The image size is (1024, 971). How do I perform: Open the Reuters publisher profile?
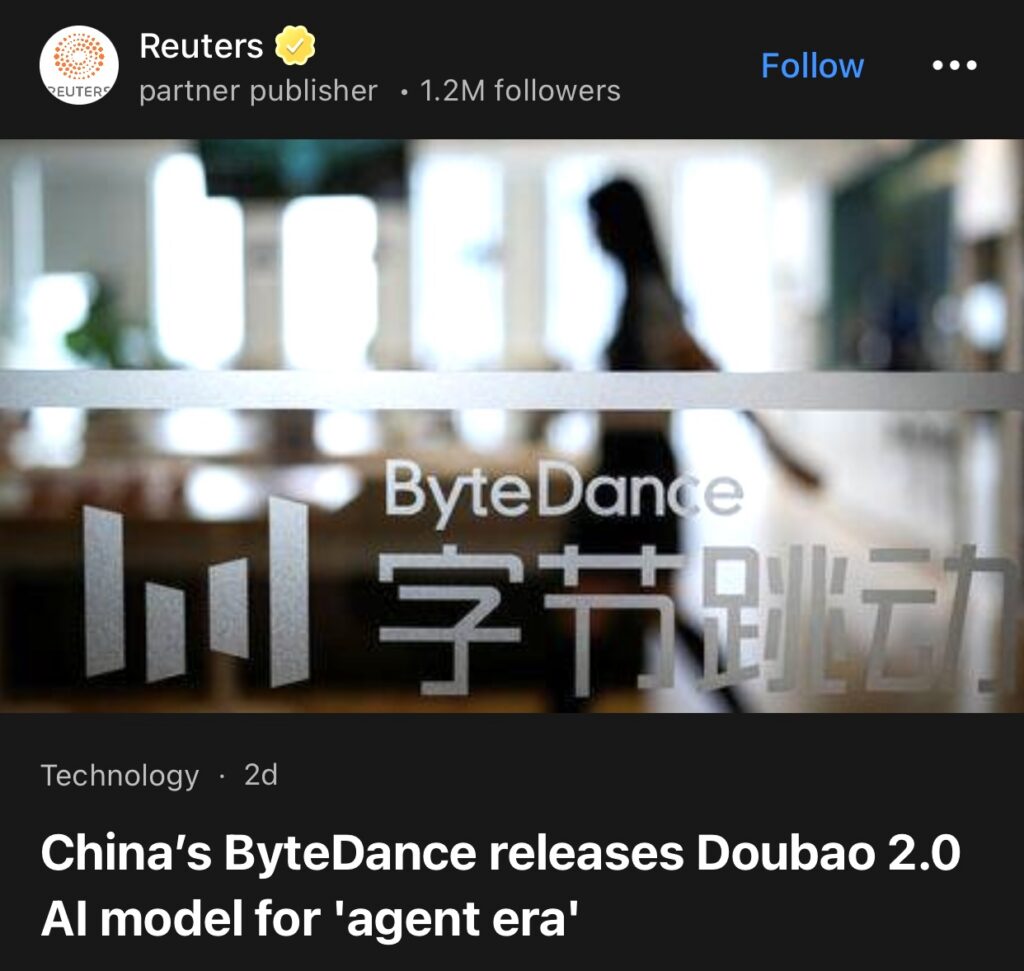click(201, 46)
